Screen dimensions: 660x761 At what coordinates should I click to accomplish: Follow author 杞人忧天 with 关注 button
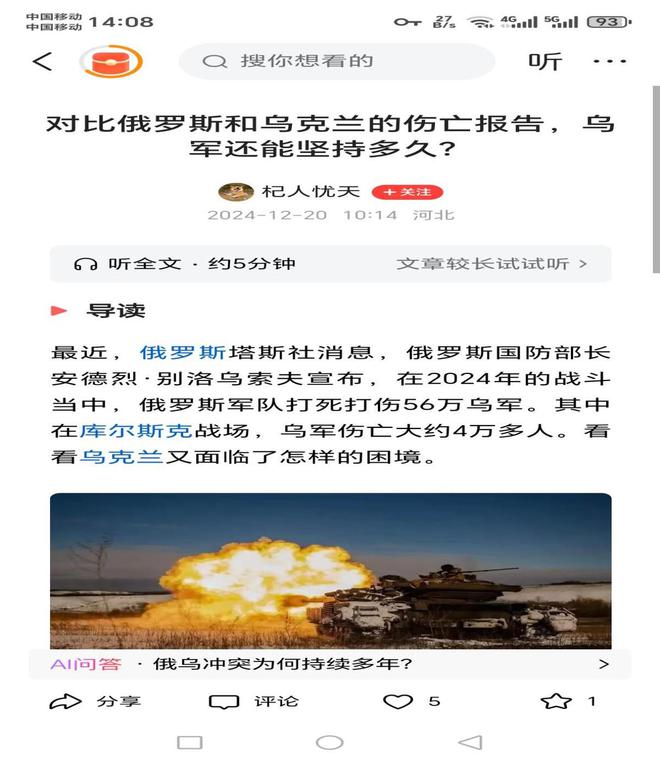pos(407,192)
